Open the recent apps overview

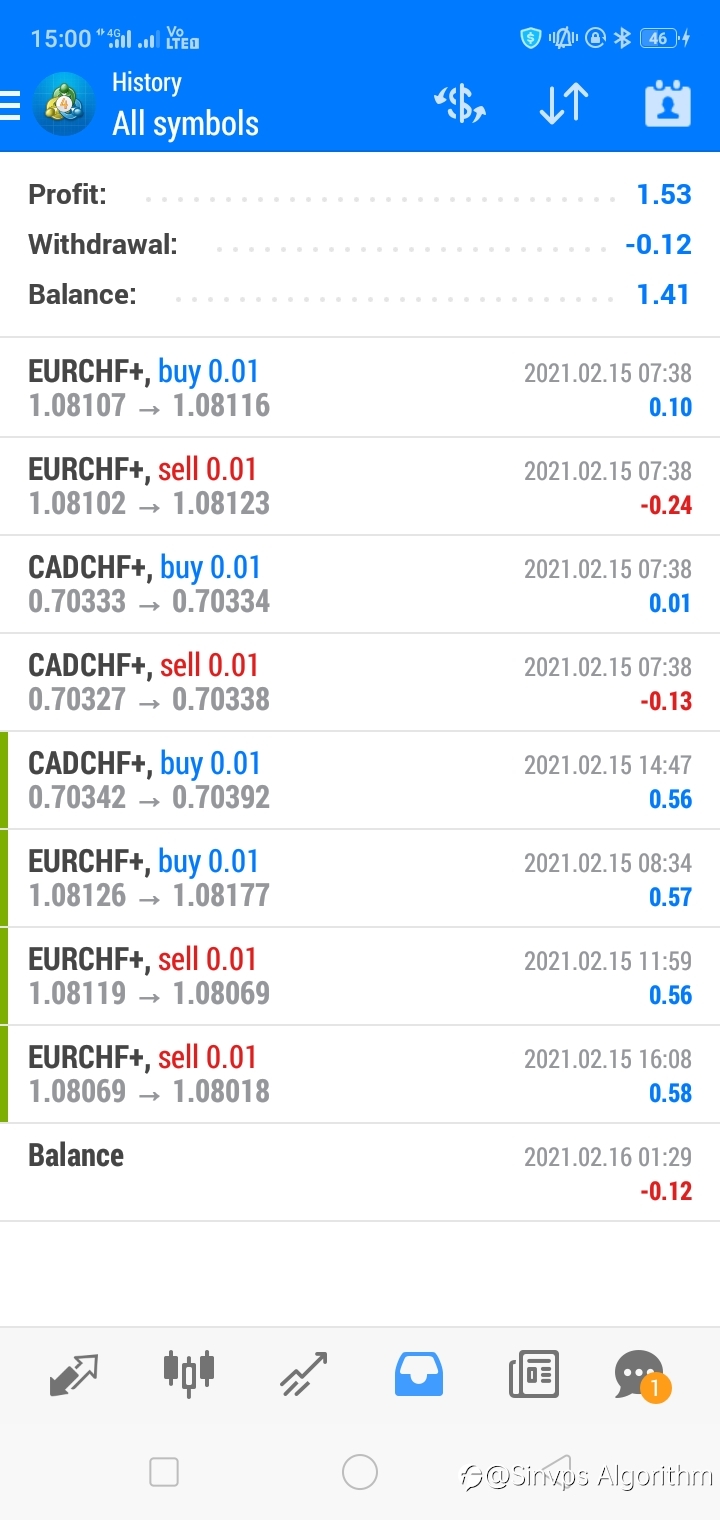click(164, 1472)
